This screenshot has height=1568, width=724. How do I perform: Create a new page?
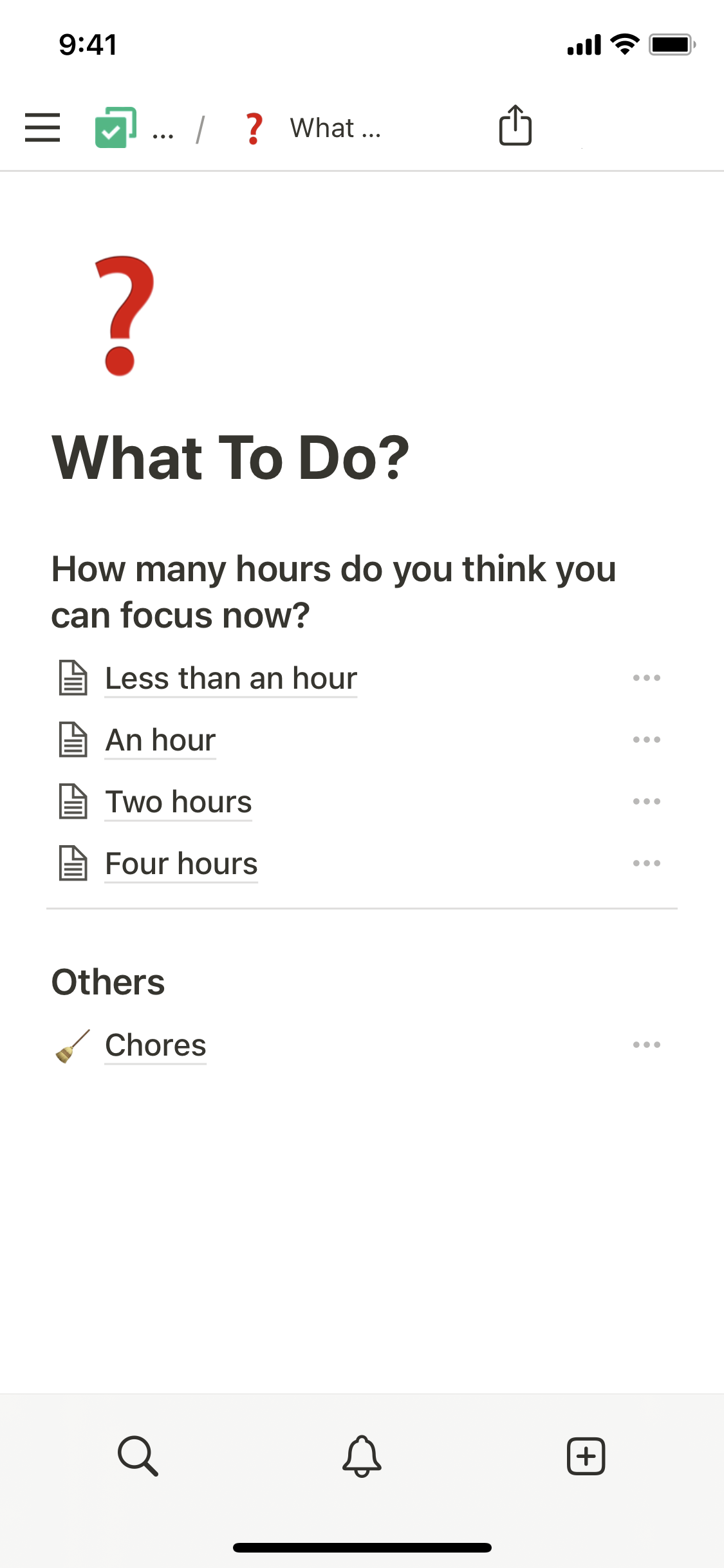click(x=586, y=1455)
